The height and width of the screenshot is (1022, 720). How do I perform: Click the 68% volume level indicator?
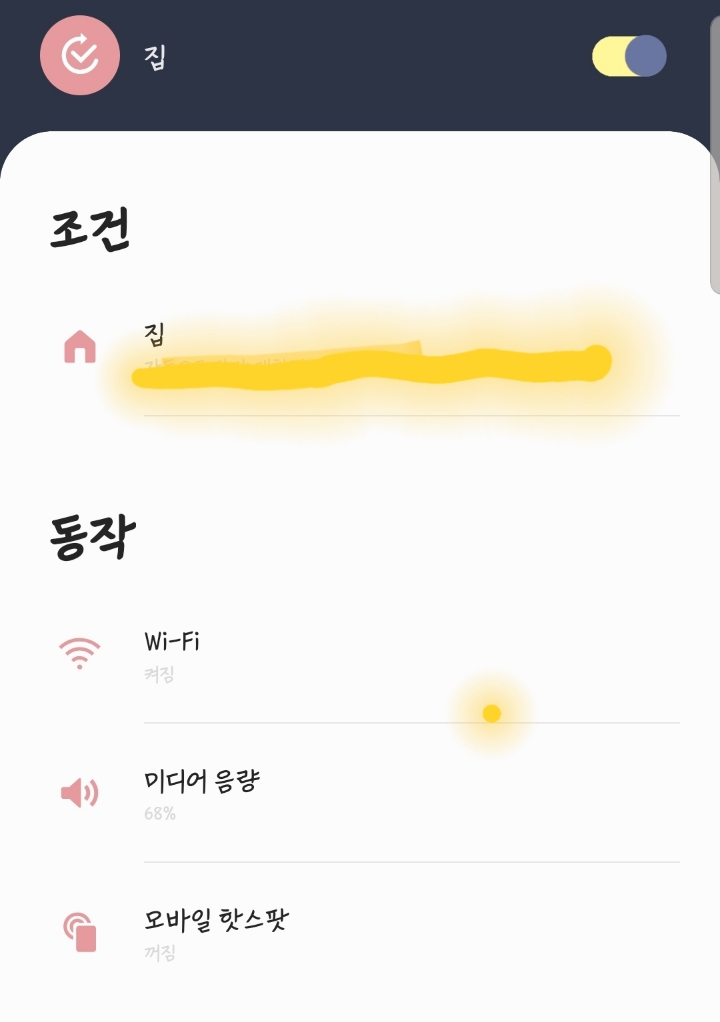[x=156, y=814]
